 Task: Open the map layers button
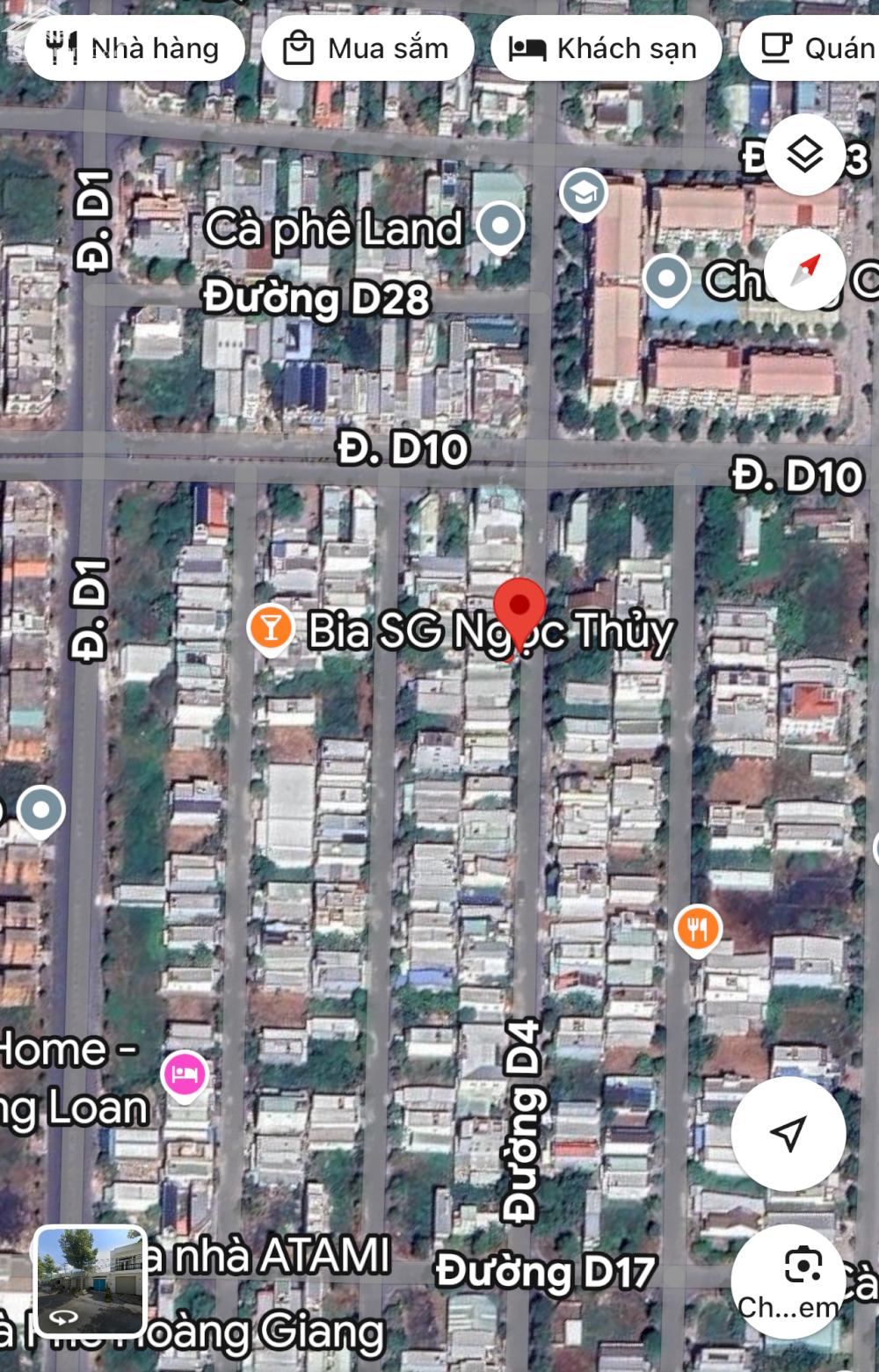point(804,156)
